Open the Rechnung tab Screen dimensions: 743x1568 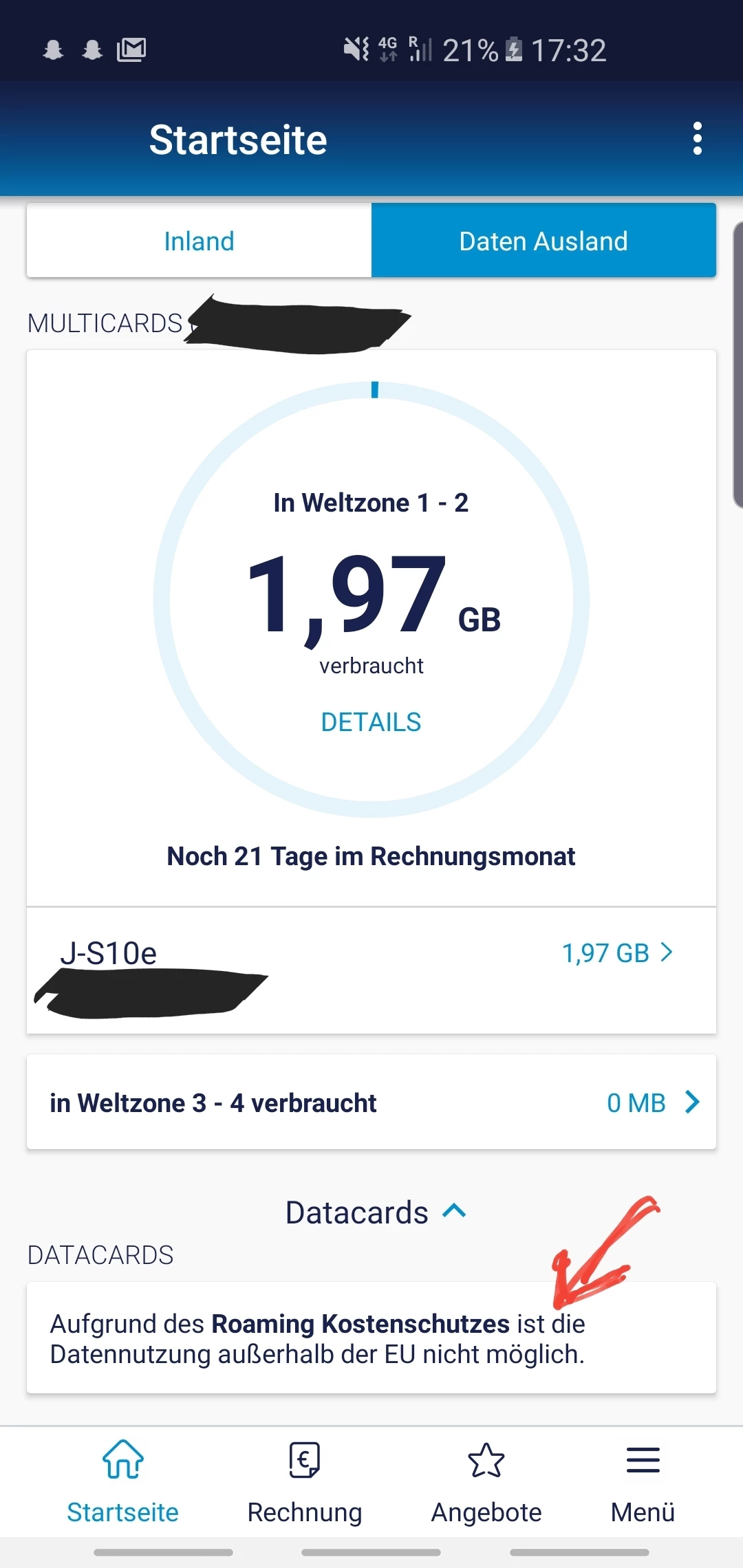304,1479
